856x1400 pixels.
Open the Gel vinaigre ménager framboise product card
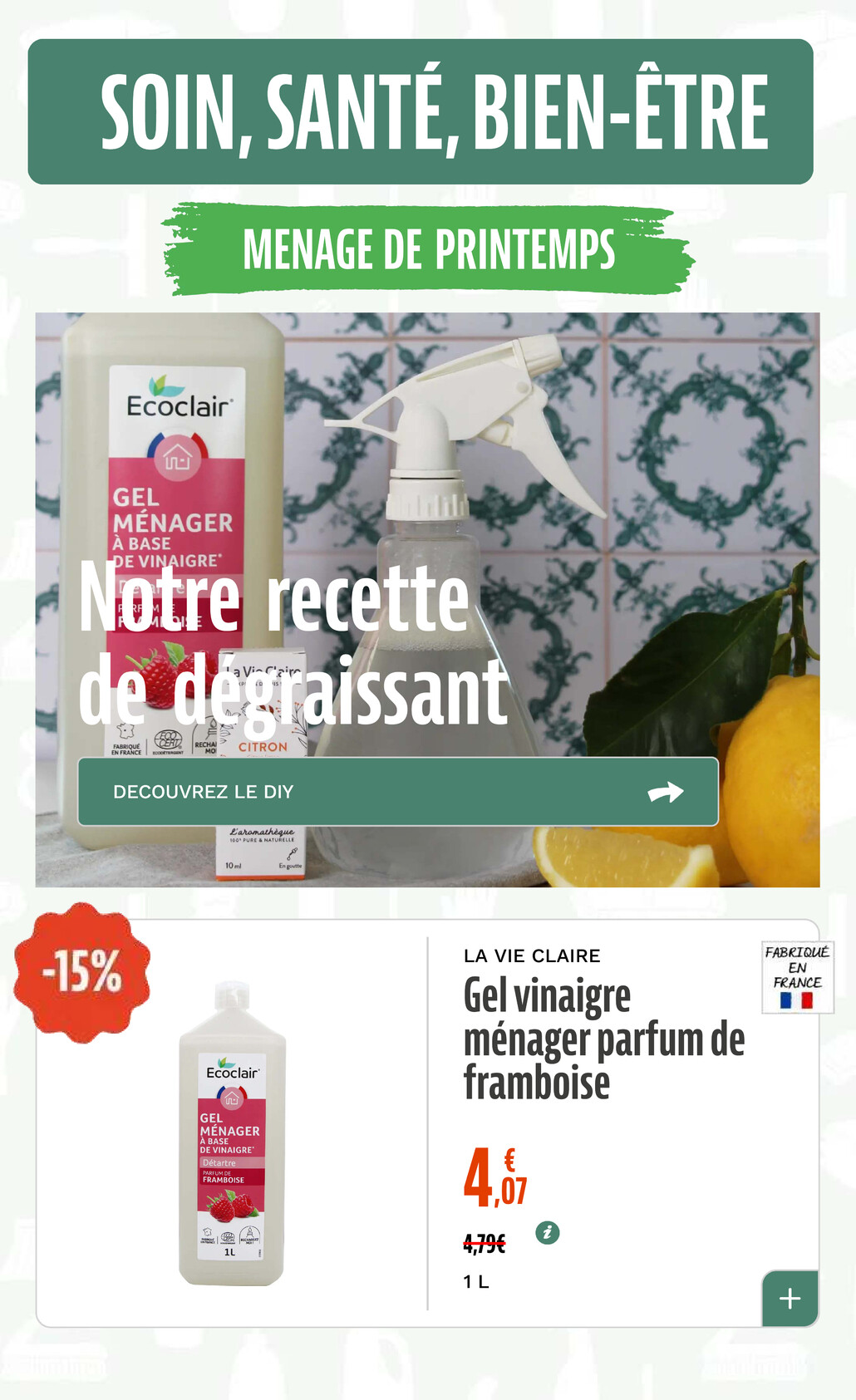tap(603, 1039)
